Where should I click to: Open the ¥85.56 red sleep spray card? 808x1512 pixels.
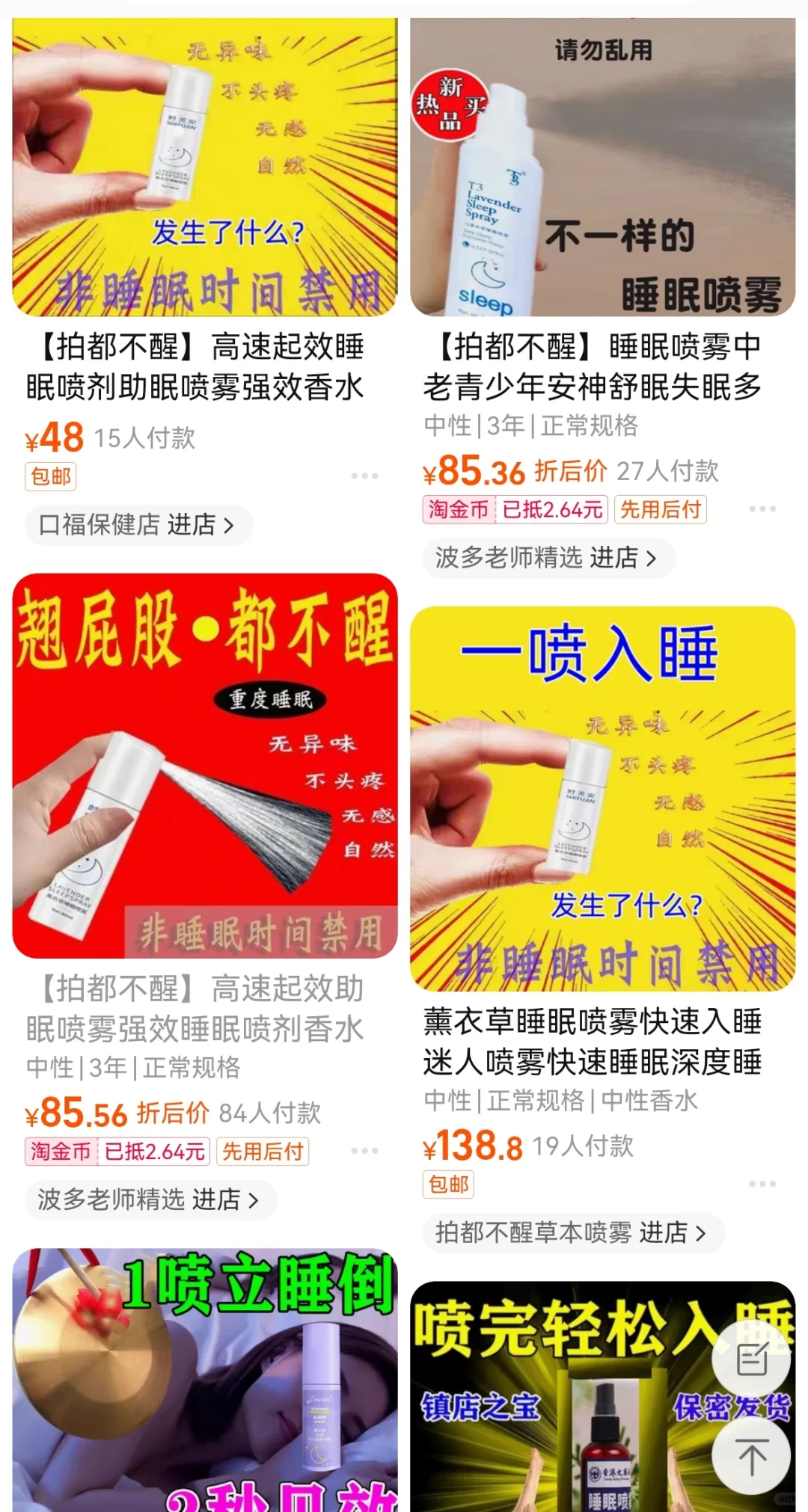point(204,766)
